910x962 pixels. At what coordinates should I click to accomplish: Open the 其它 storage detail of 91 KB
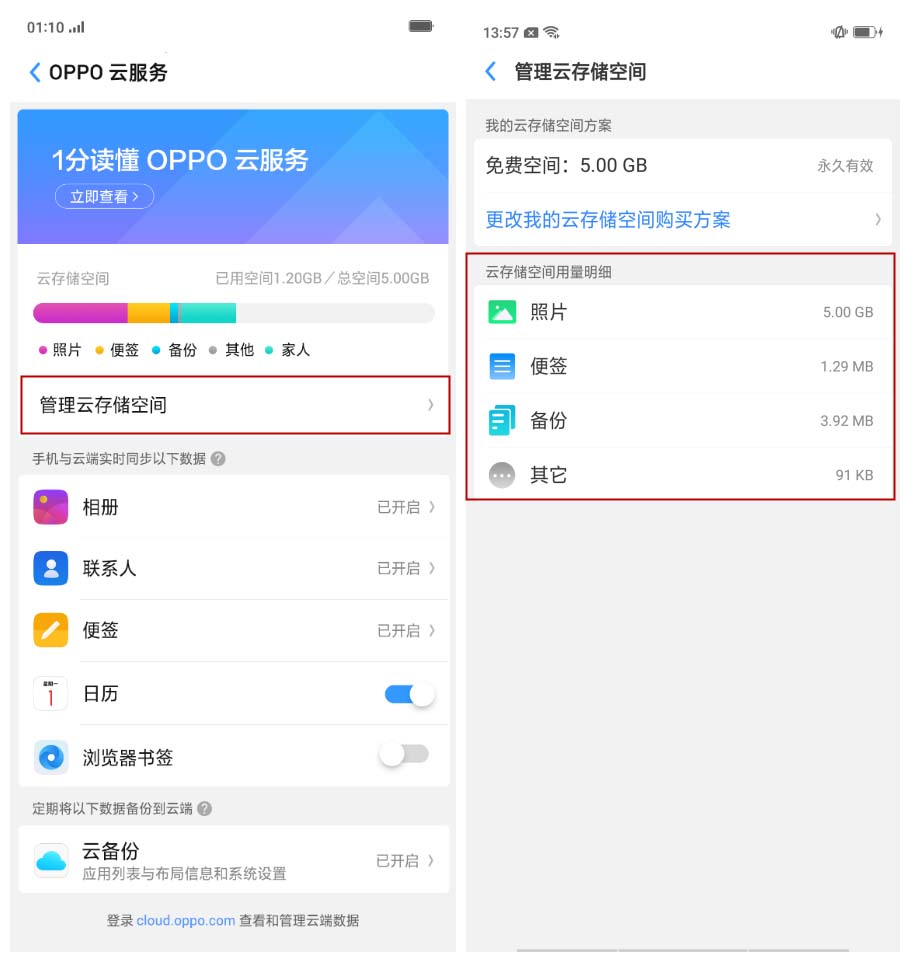682,475
